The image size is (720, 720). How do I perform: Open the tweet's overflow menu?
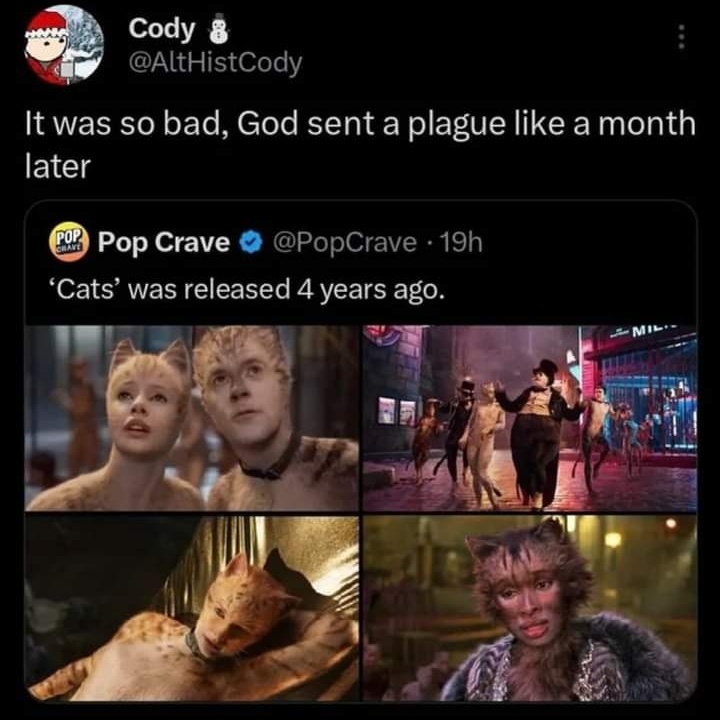681,38
